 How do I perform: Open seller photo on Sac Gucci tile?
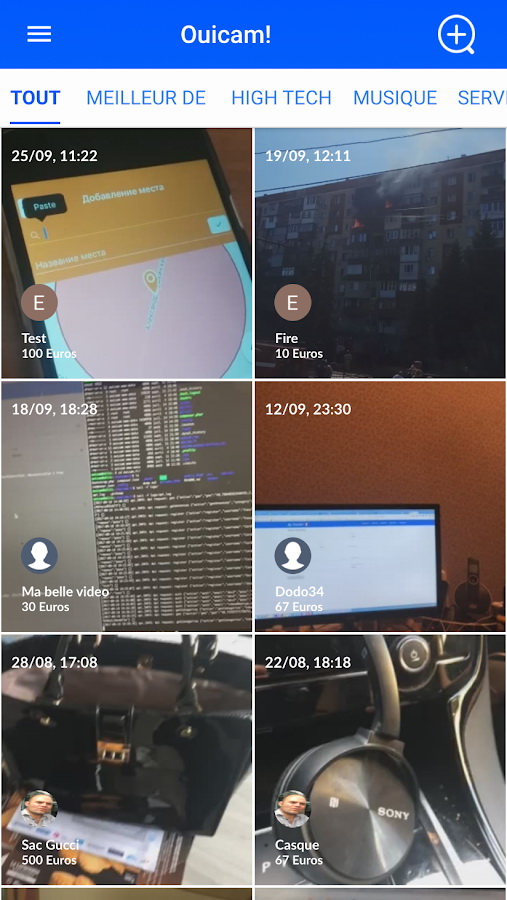[39, 809]
